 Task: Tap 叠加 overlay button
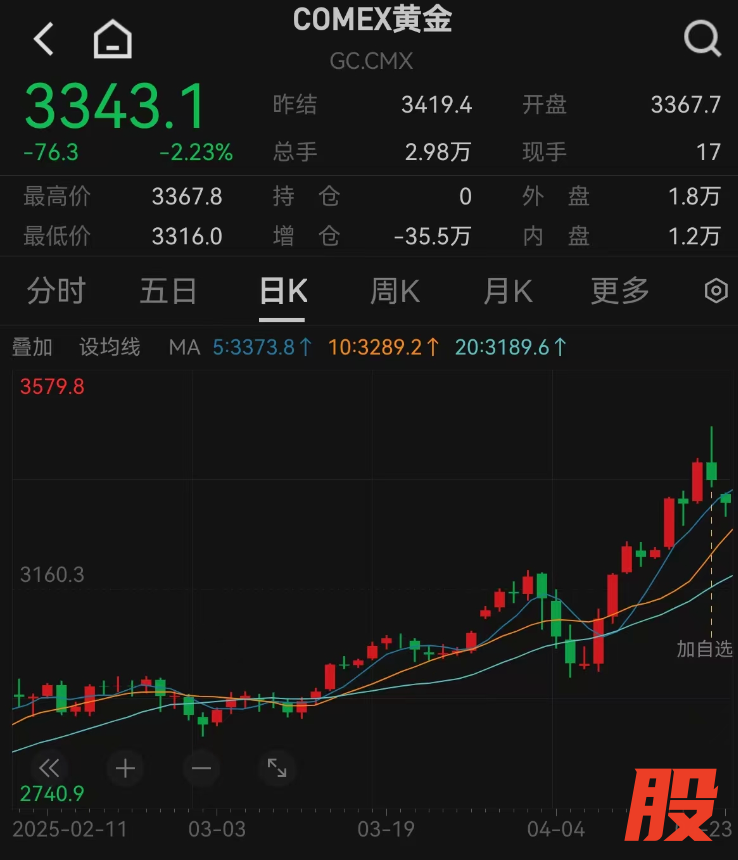pyautogui.click(x=32, y=347)
